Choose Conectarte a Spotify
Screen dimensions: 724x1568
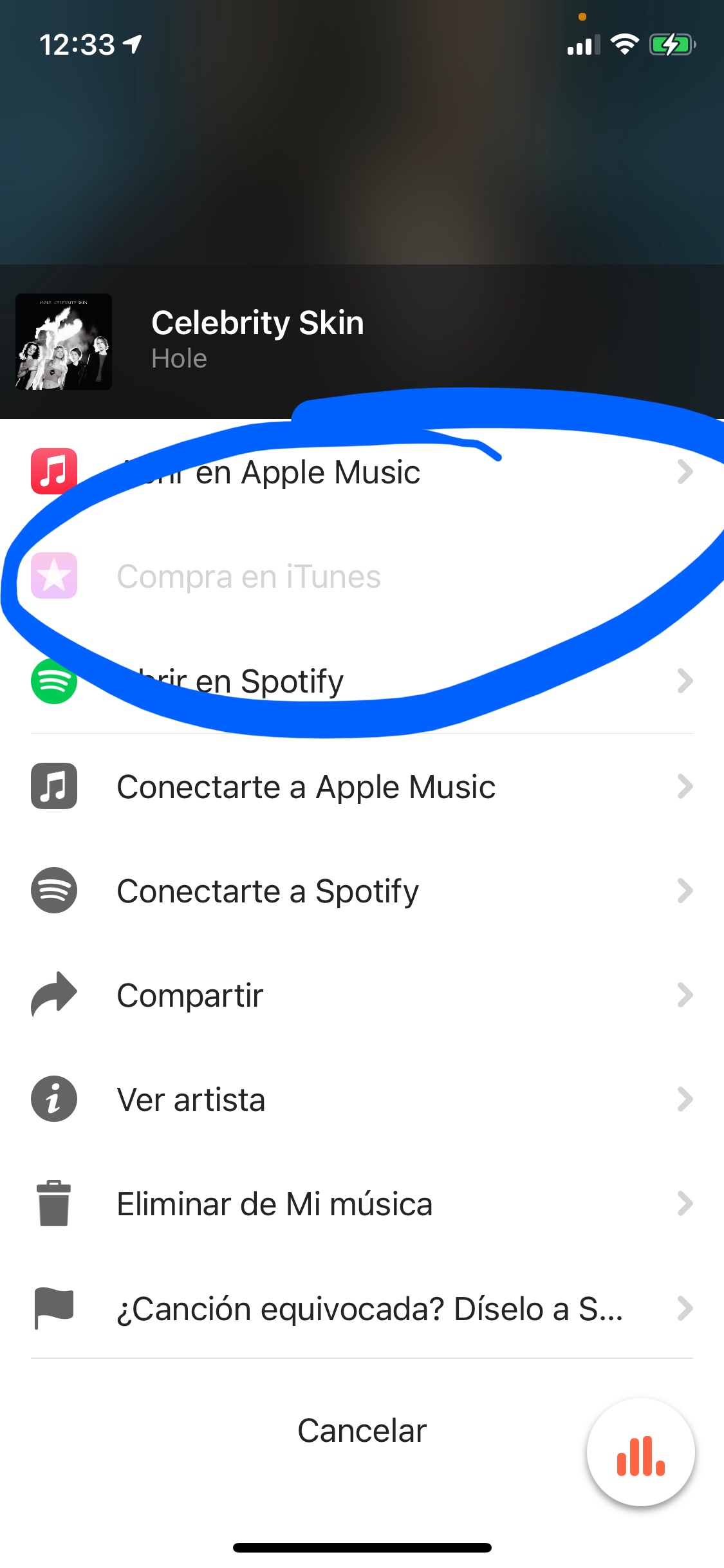click(268, 891)
